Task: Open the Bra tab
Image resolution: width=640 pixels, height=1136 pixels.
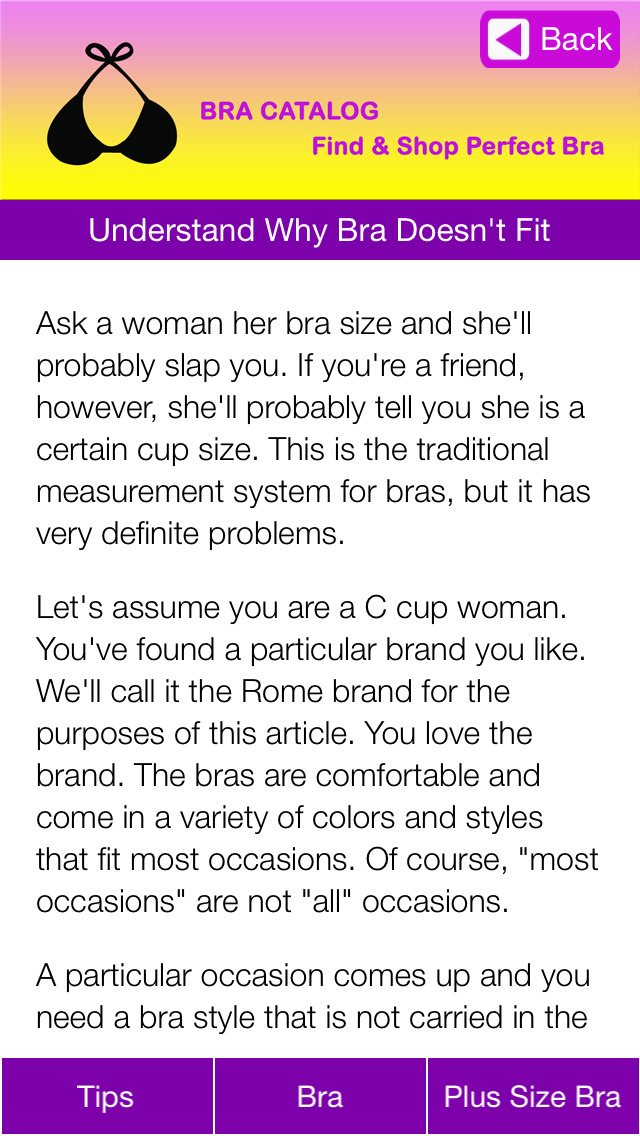Action: coord(320,1096)
